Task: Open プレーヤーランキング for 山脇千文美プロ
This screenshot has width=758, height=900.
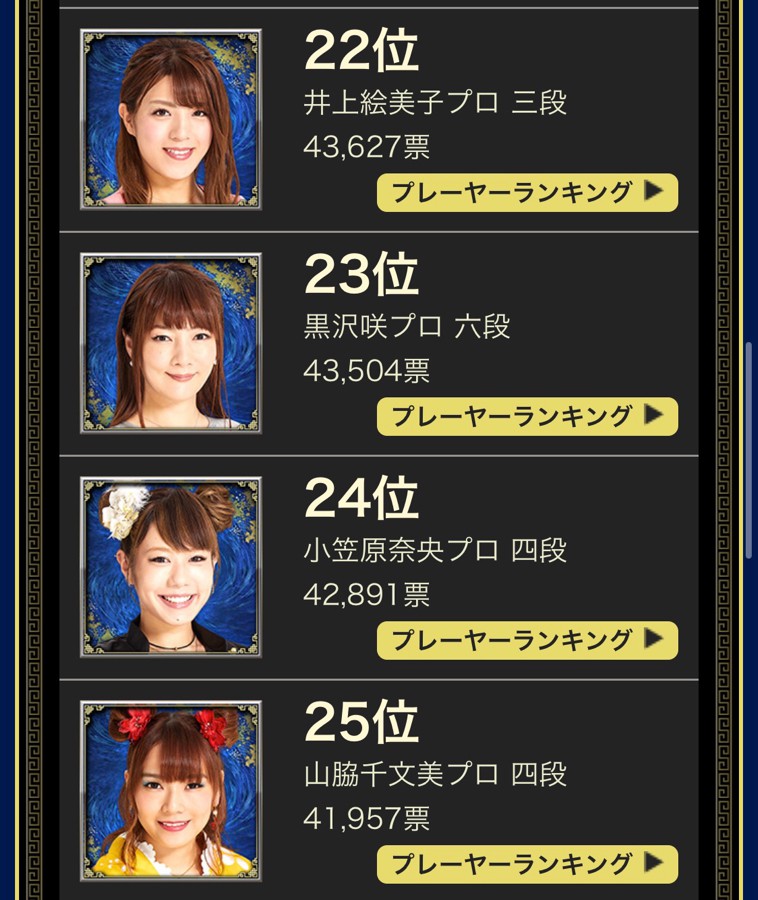Action: 527,865
